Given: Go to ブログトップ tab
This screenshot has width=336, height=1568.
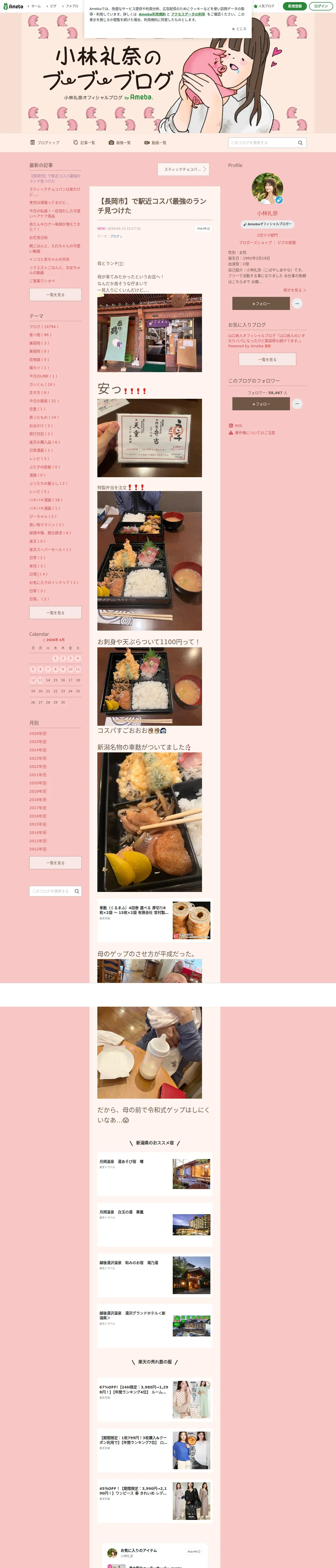Looking at the screenshot, I should [x=45, y=142].
